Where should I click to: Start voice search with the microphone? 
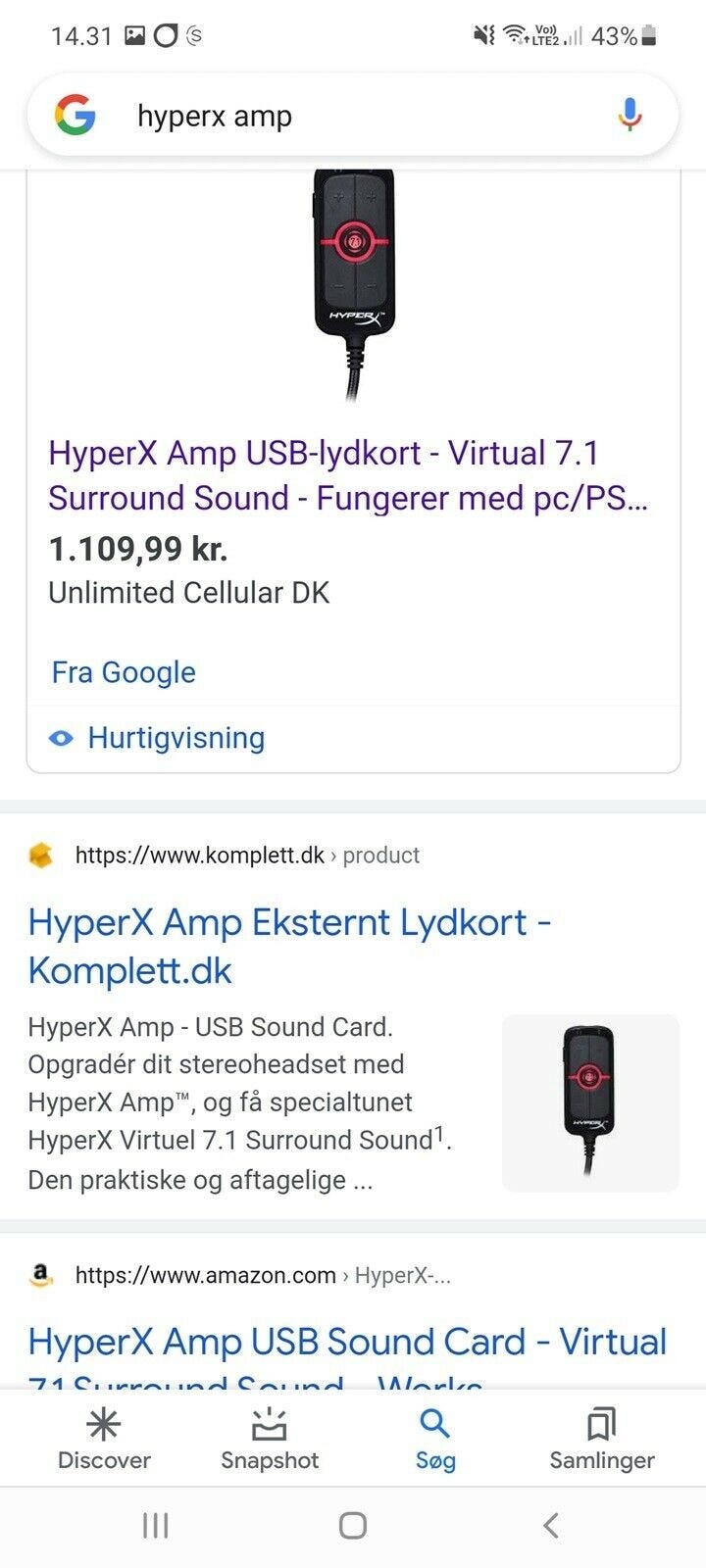630,116
